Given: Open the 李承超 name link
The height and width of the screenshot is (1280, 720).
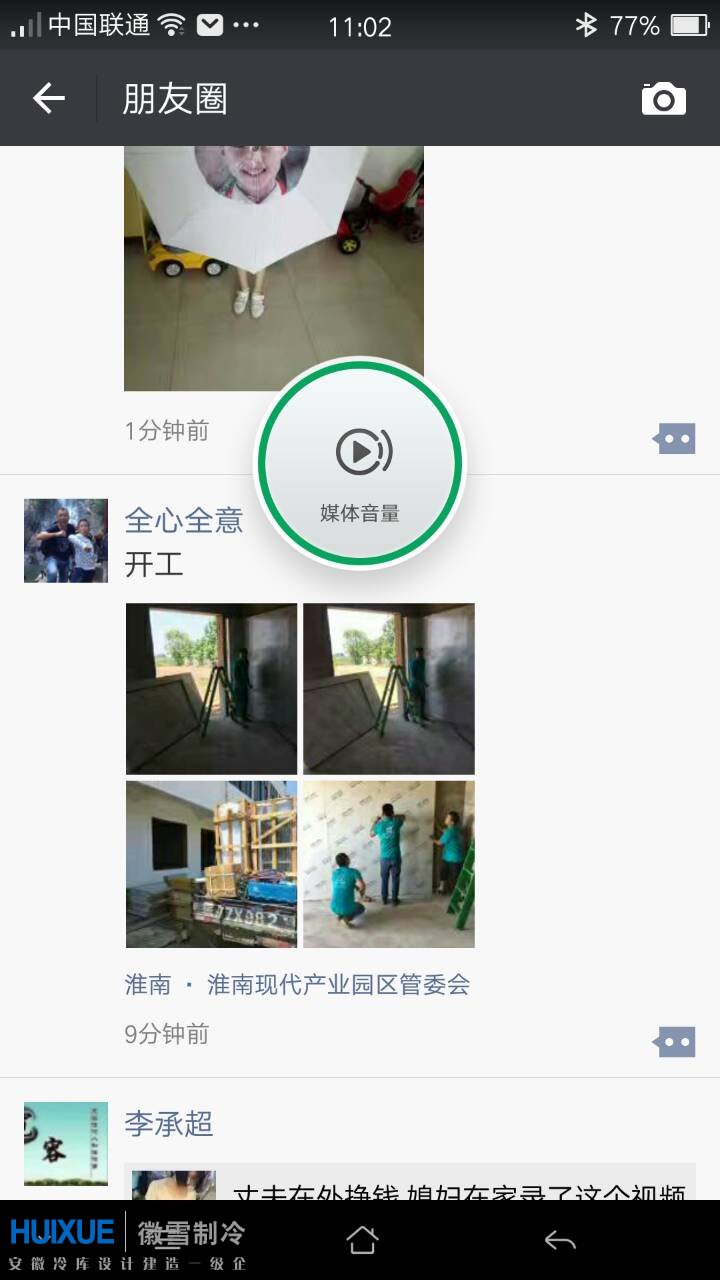Looking at the screenshot, I should click(169, 1123).
